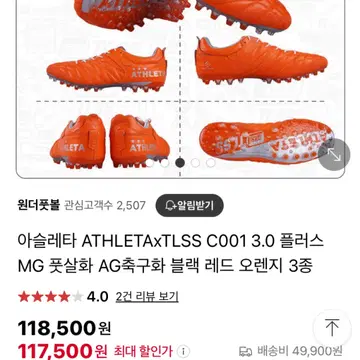Open the 원더풋볼 store page
The height and width of the screenshot is (360, 360).
coord(38,205)
